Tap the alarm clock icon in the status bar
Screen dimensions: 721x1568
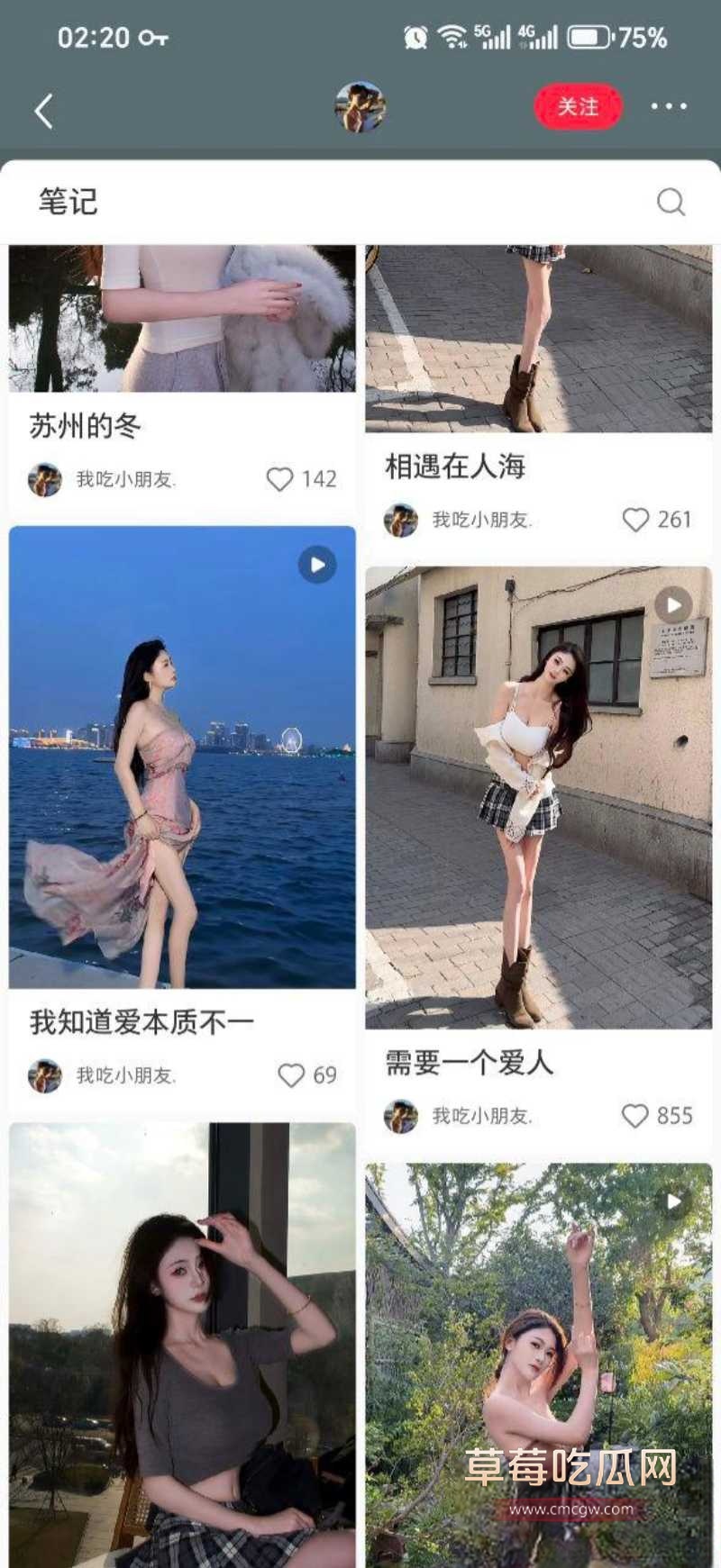[x=415, y=38]
